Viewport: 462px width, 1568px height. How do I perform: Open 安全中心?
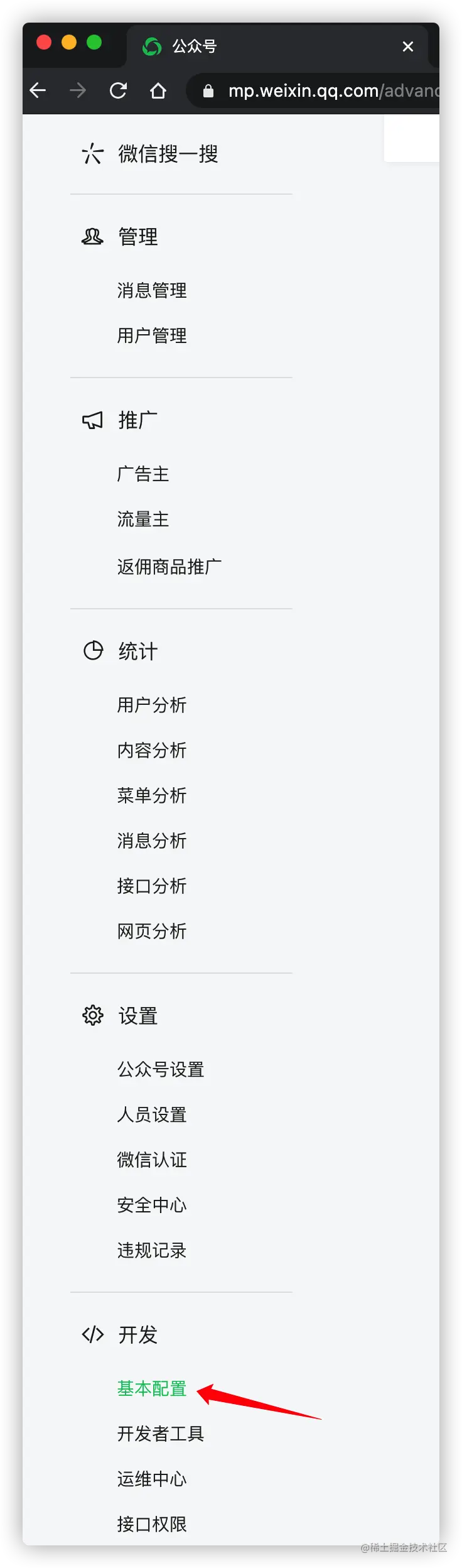pyautogui.click(x=152, y=1205)
